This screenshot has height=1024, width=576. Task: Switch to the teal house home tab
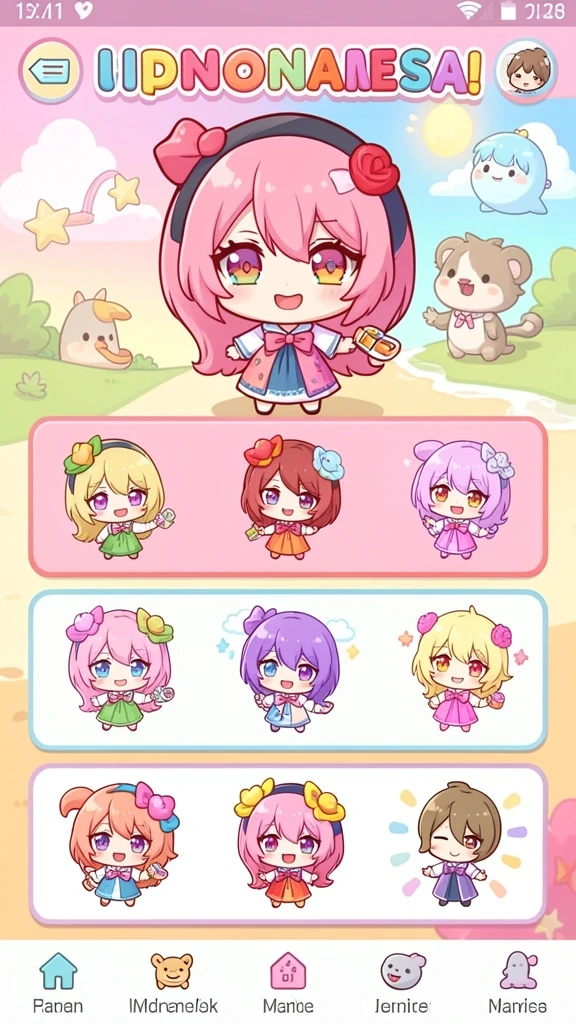point(58,983)
